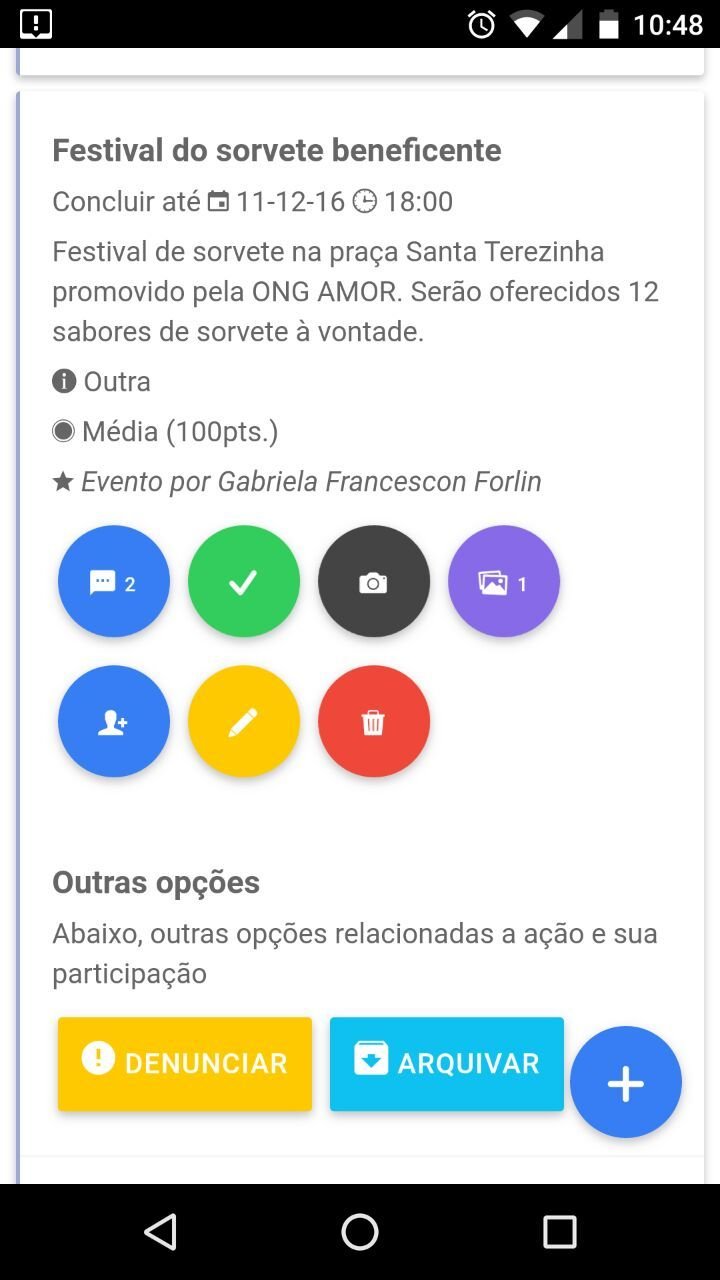The height and width of the screenshot is (1280, 720).
Task: Edit the event with the yellow pencil button
Action: [x=244, y=722]
